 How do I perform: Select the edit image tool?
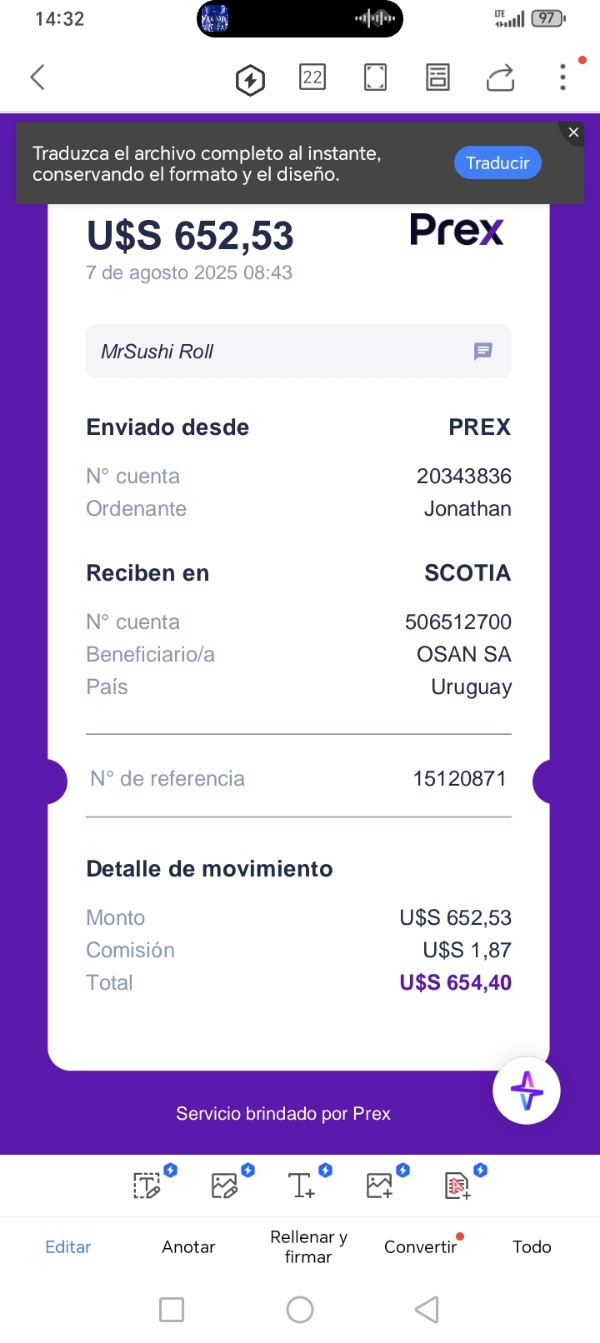click(226, 1186)
